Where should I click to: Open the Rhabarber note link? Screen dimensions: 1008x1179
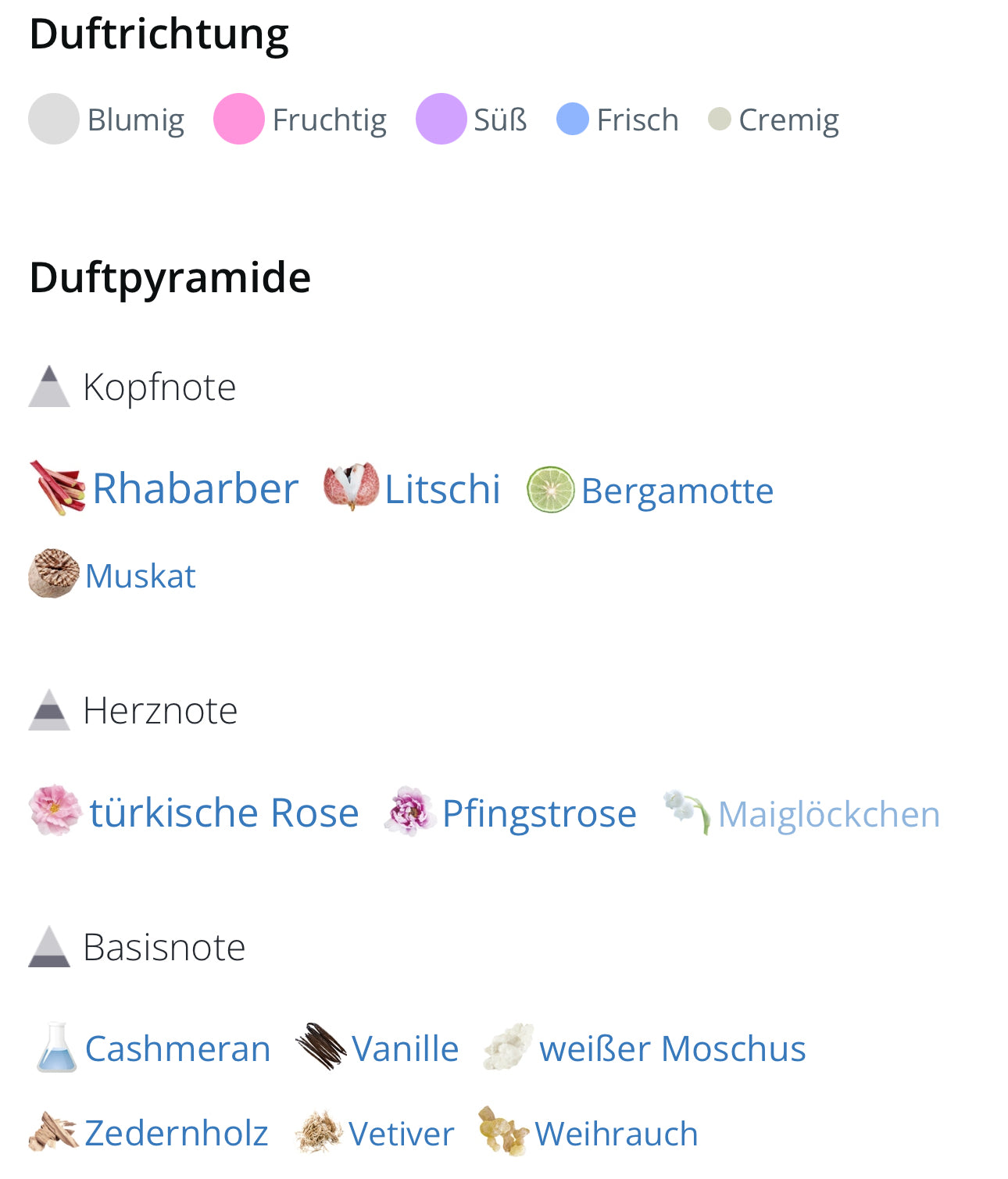(x=195, y=490)
